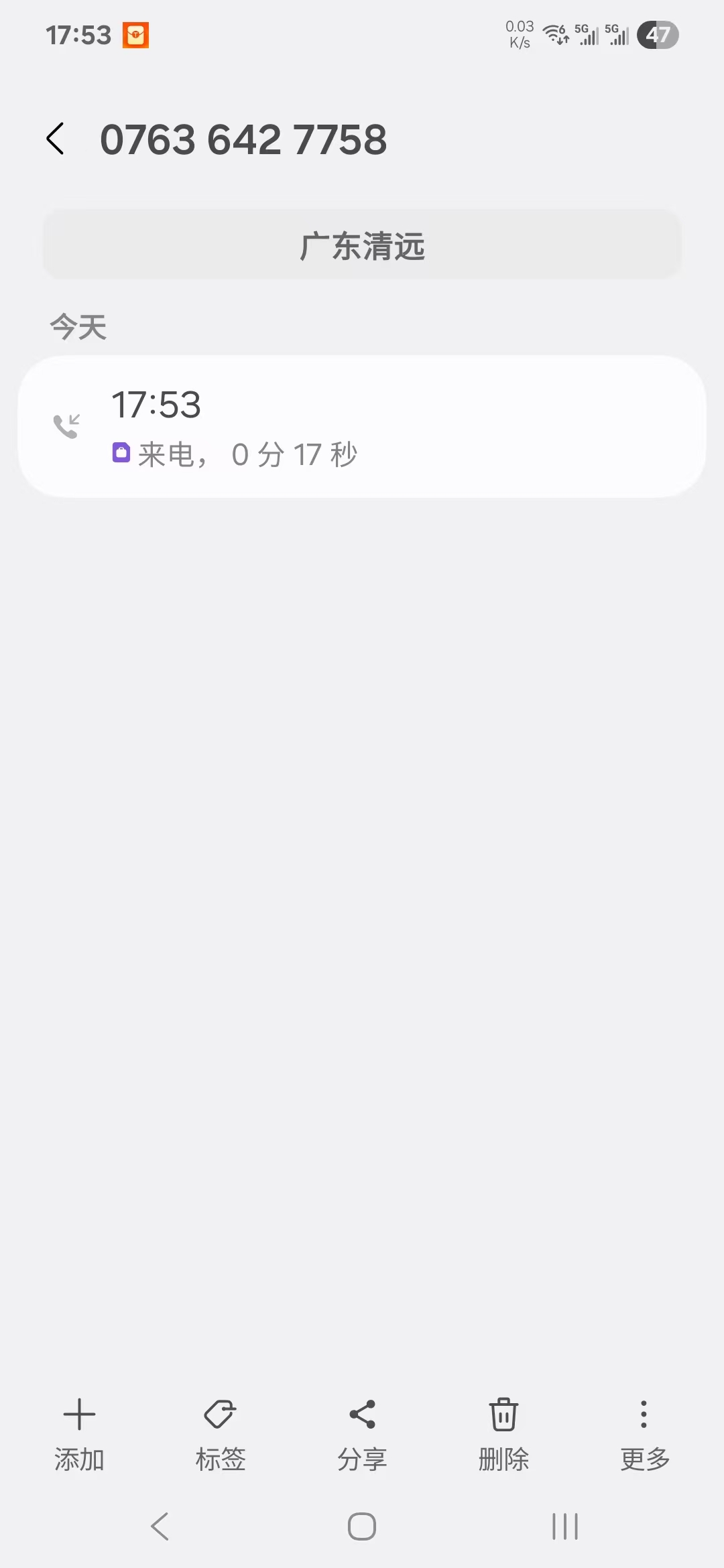The height and width of the screenshot is (1568, 724).
Task: Tap the system home button
Action: click(362, 1526)
